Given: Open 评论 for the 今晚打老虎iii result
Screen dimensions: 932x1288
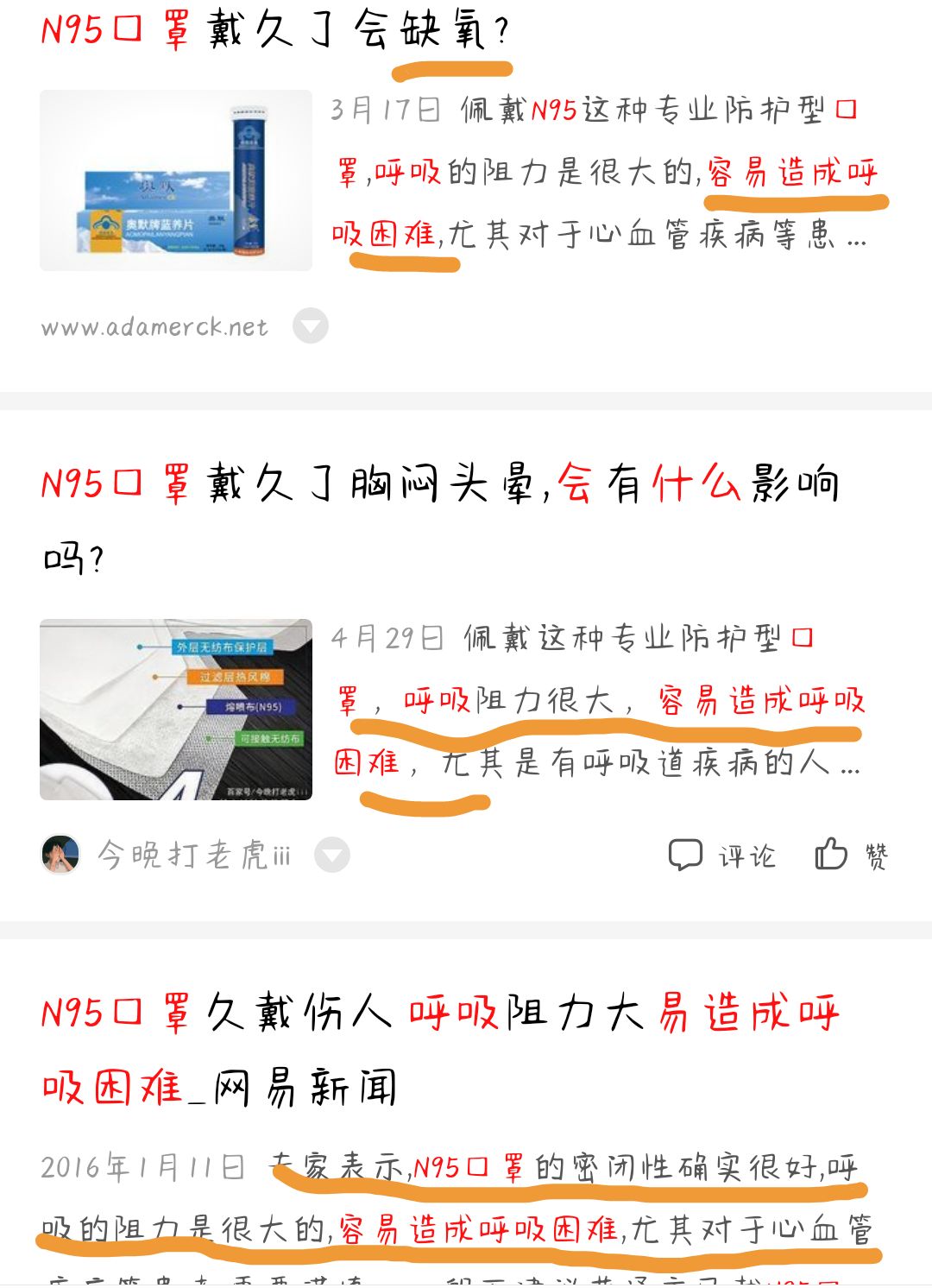Looking at the screenshot, I should 722,856.
